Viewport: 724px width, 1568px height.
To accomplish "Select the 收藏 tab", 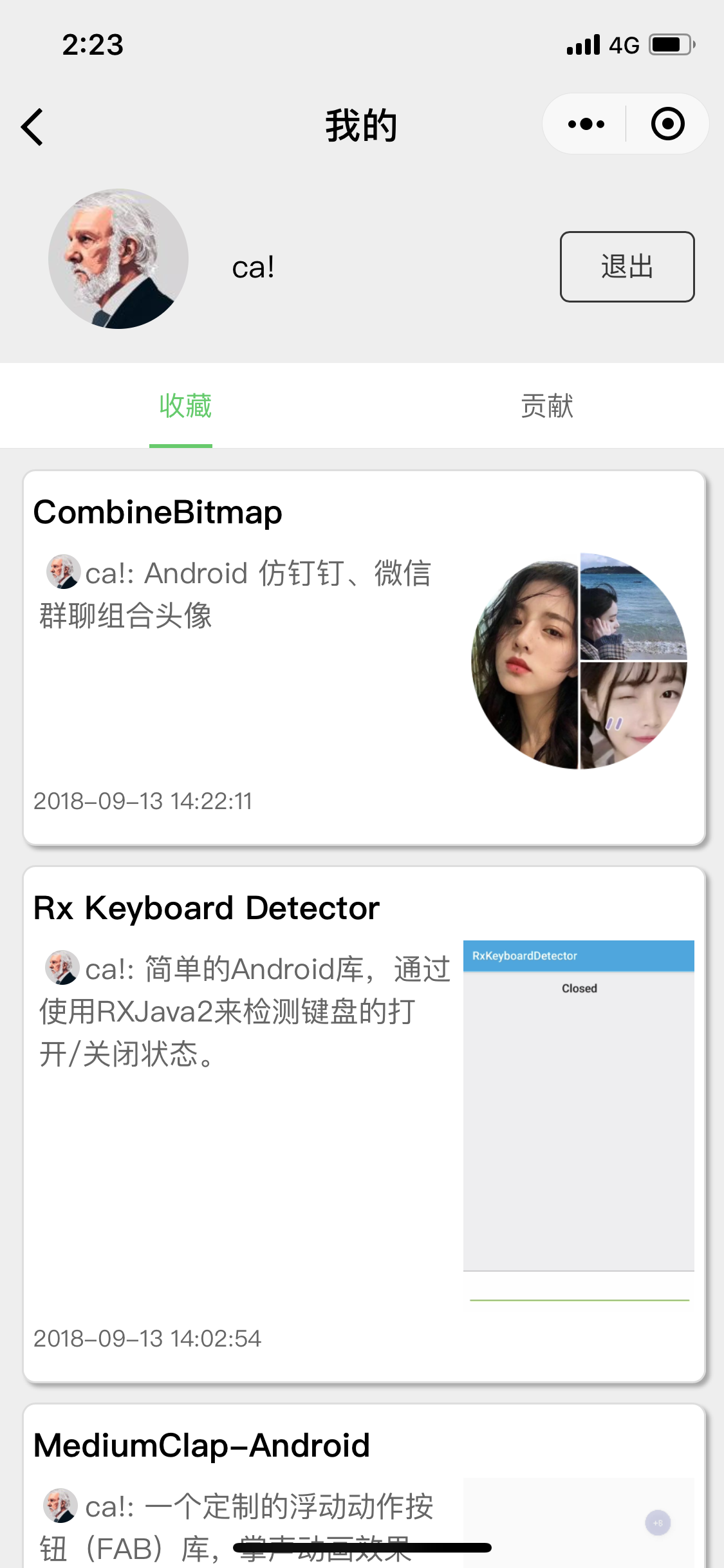I will (185, 406).
